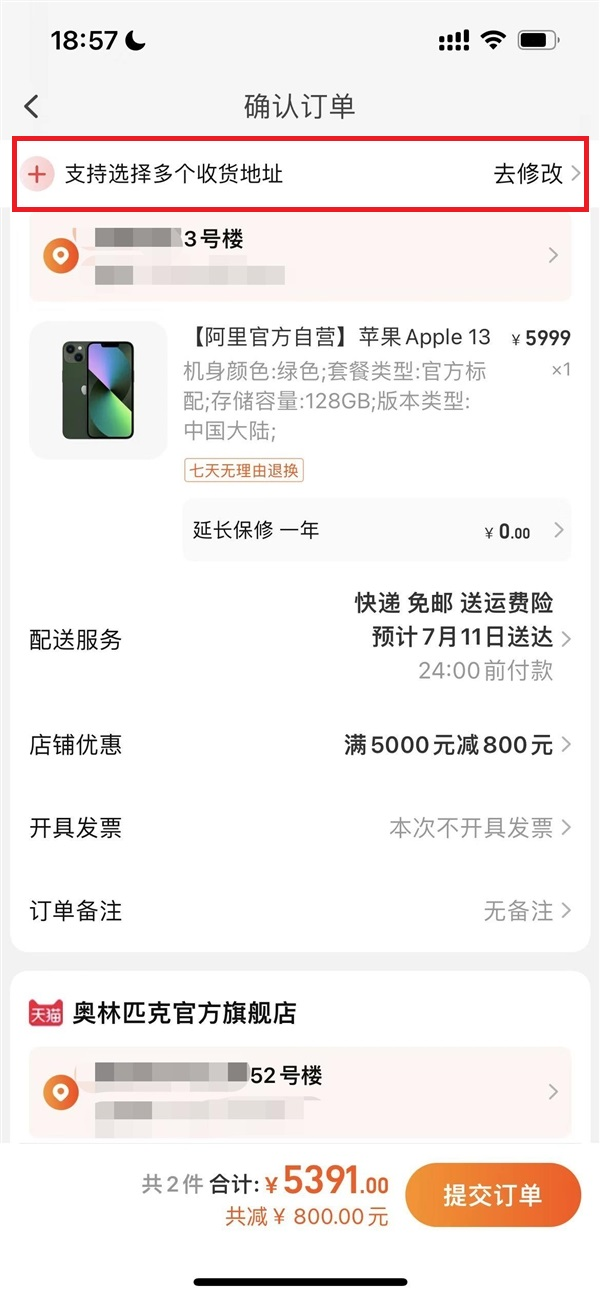Open the delivery address ending in 52号楼
The height and width of the screenshot is (1298, 600).
[300, 1093]
